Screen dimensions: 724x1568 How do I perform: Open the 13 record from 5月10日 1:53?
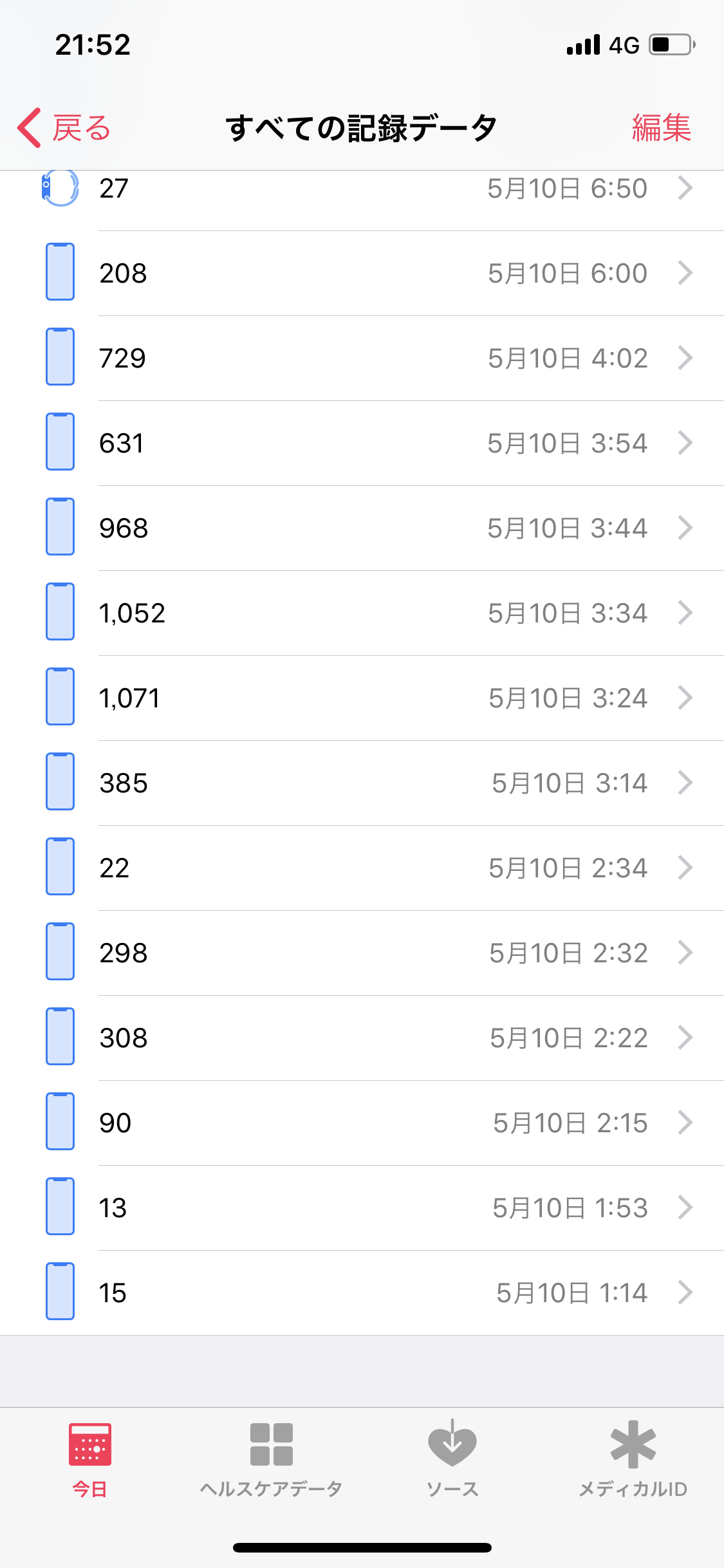pyautogui.click(x=362, y=1208)
